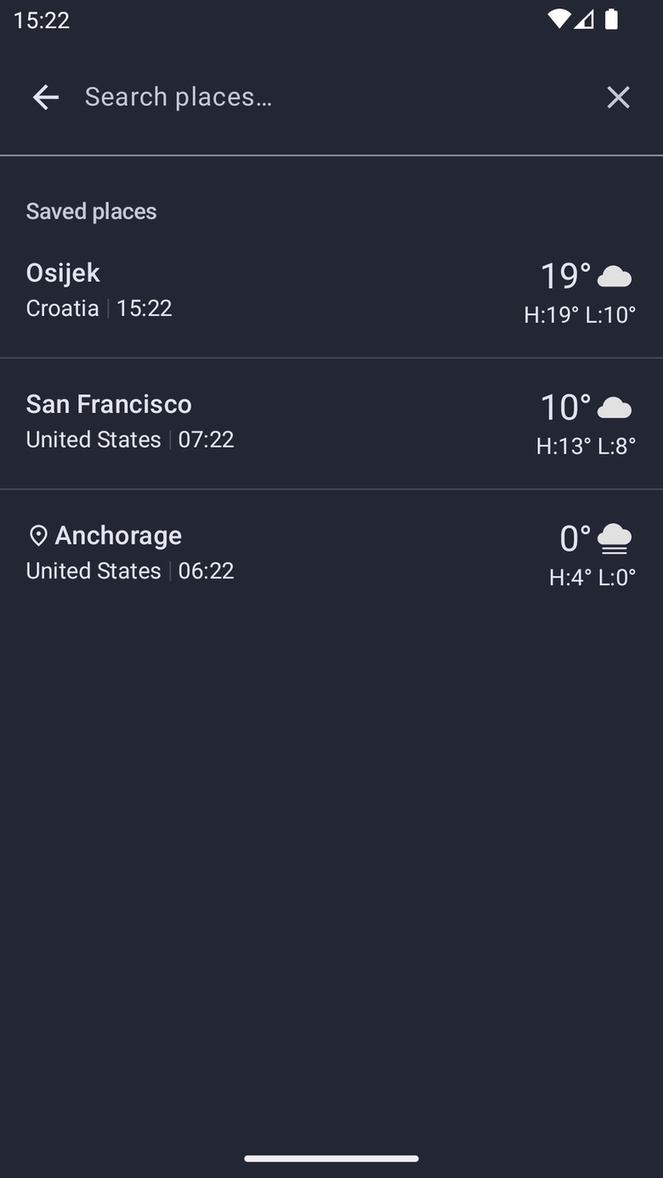
Task: Select the San Francisco saved place
Action: [330, 422]
